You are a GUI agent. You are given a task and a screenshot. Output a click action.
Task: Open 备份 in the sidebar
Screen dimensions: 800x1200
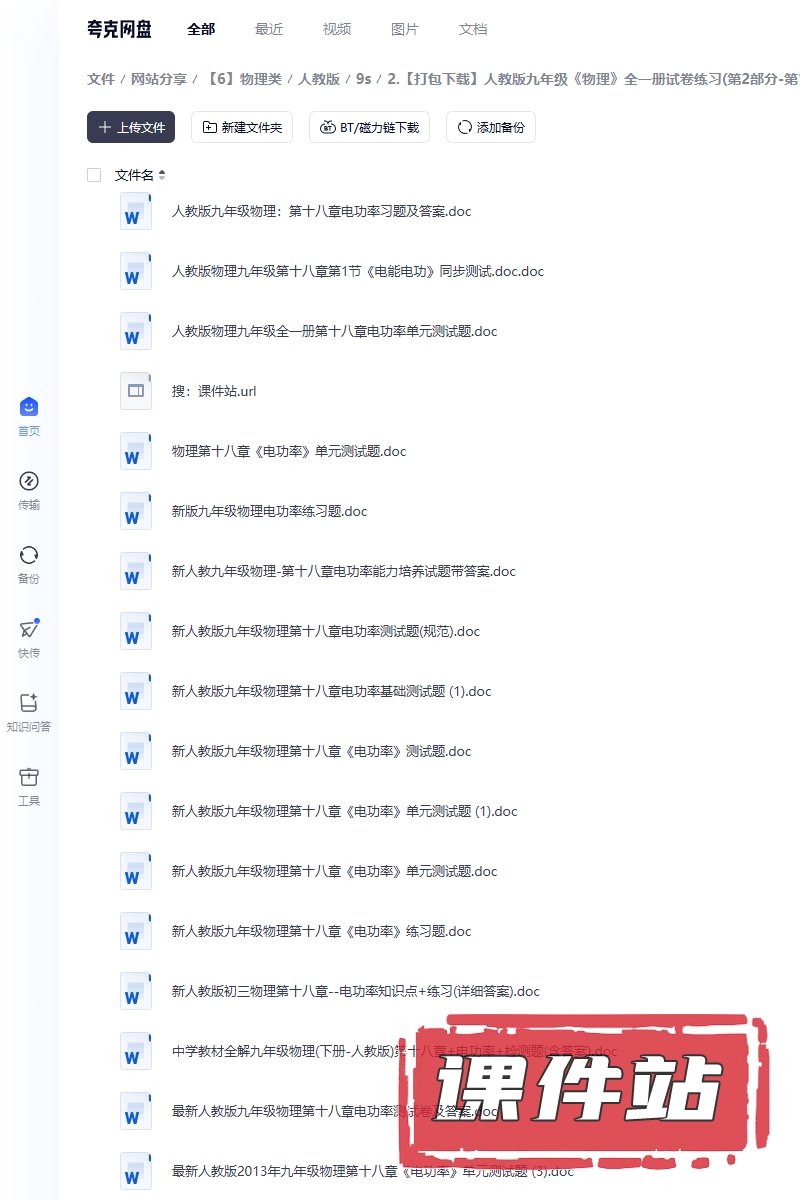coord(29,564)
